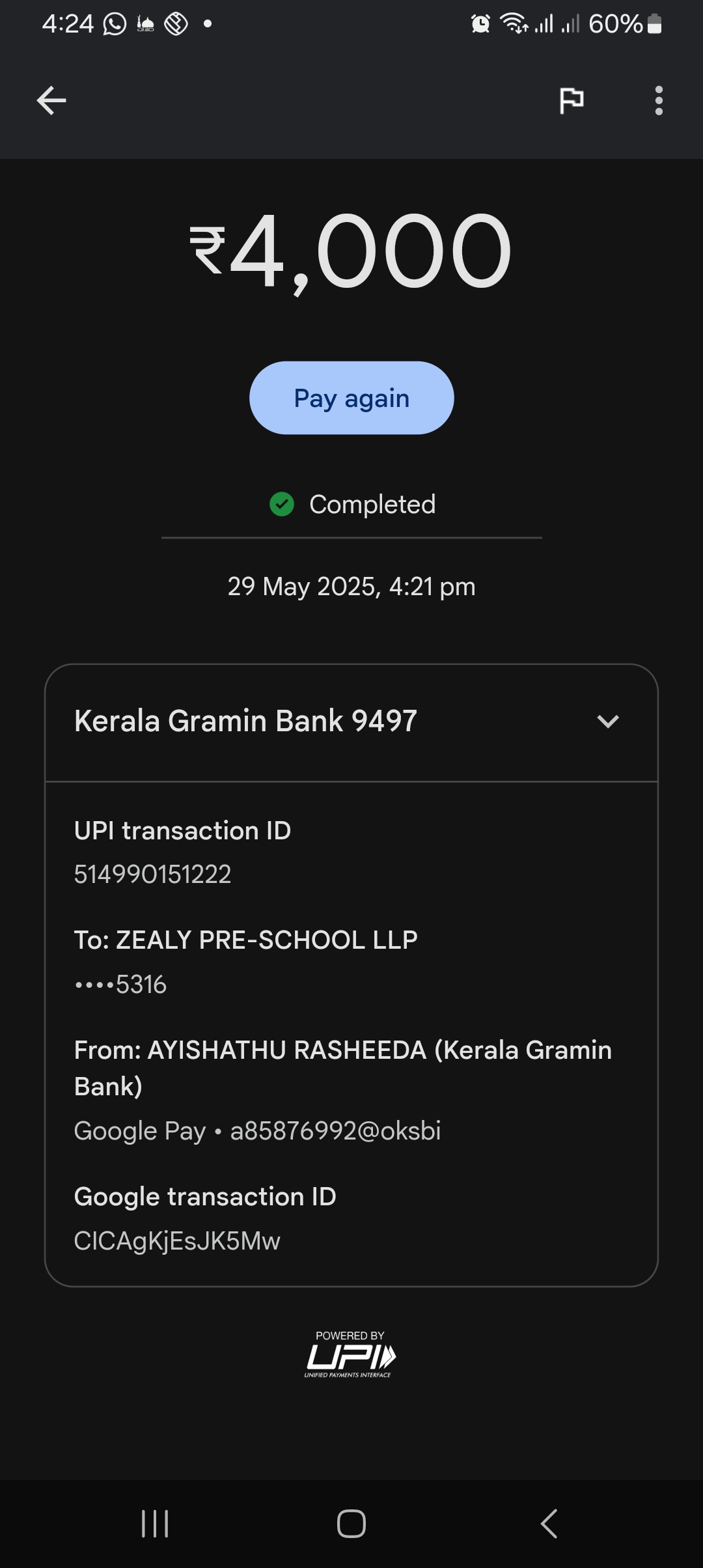The height and width of the screenshot is (1568, 703).
Task: Open the three-dot overflow menu
Action: [659, 101]
